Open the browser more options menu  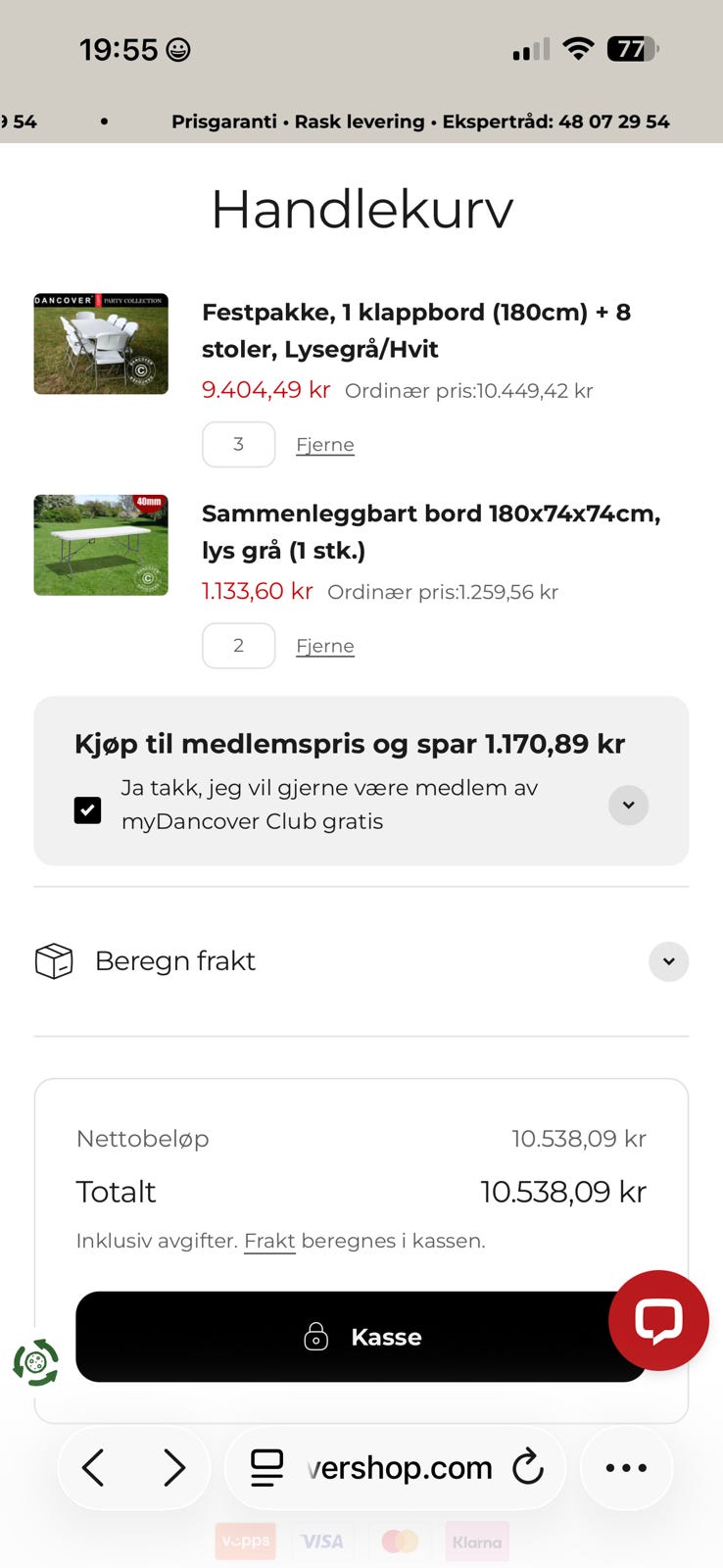(626, 1467)
